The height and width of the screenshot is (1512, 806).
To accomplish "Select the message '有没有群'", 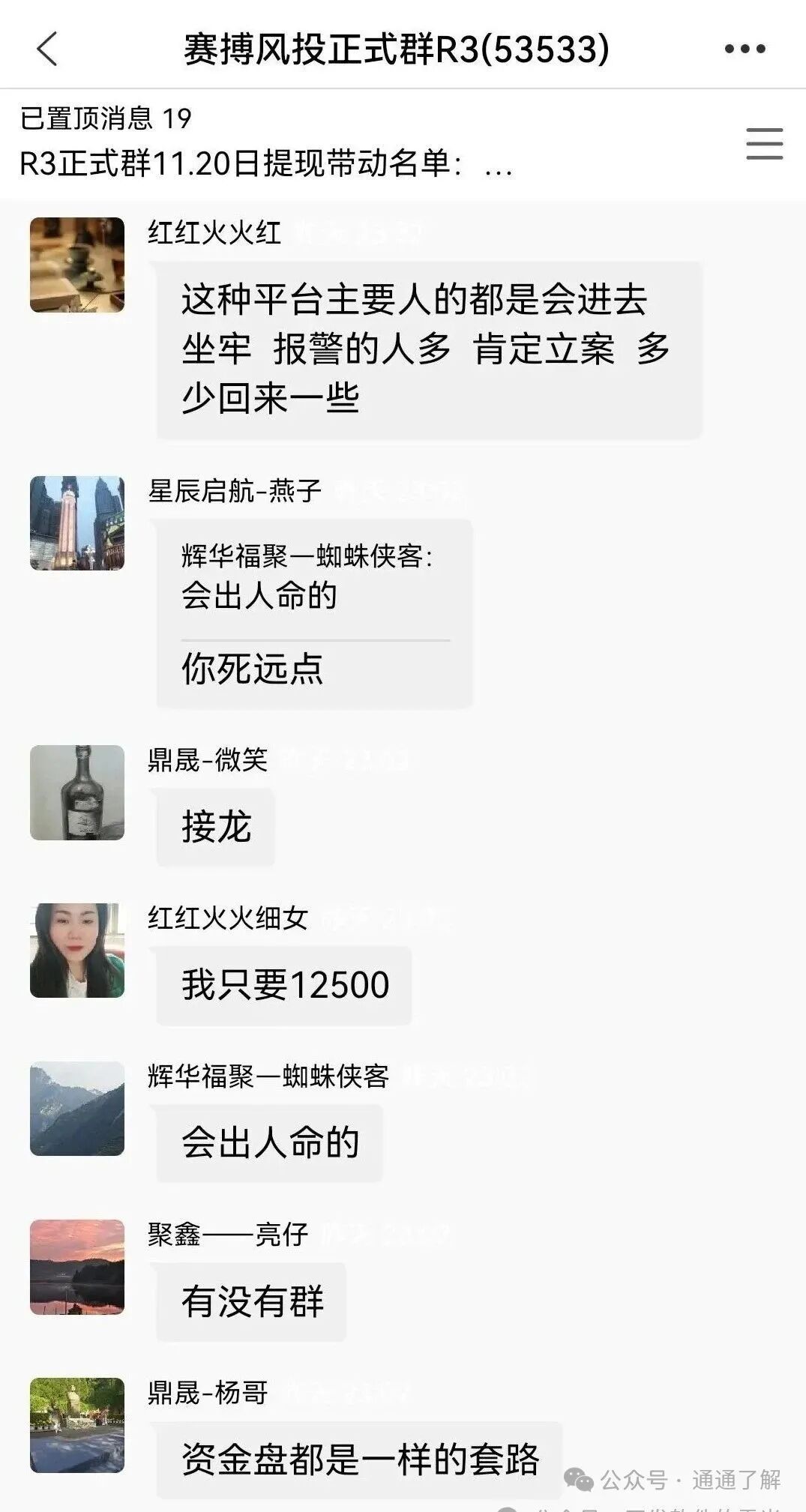I will click(x=251, y=1303).
